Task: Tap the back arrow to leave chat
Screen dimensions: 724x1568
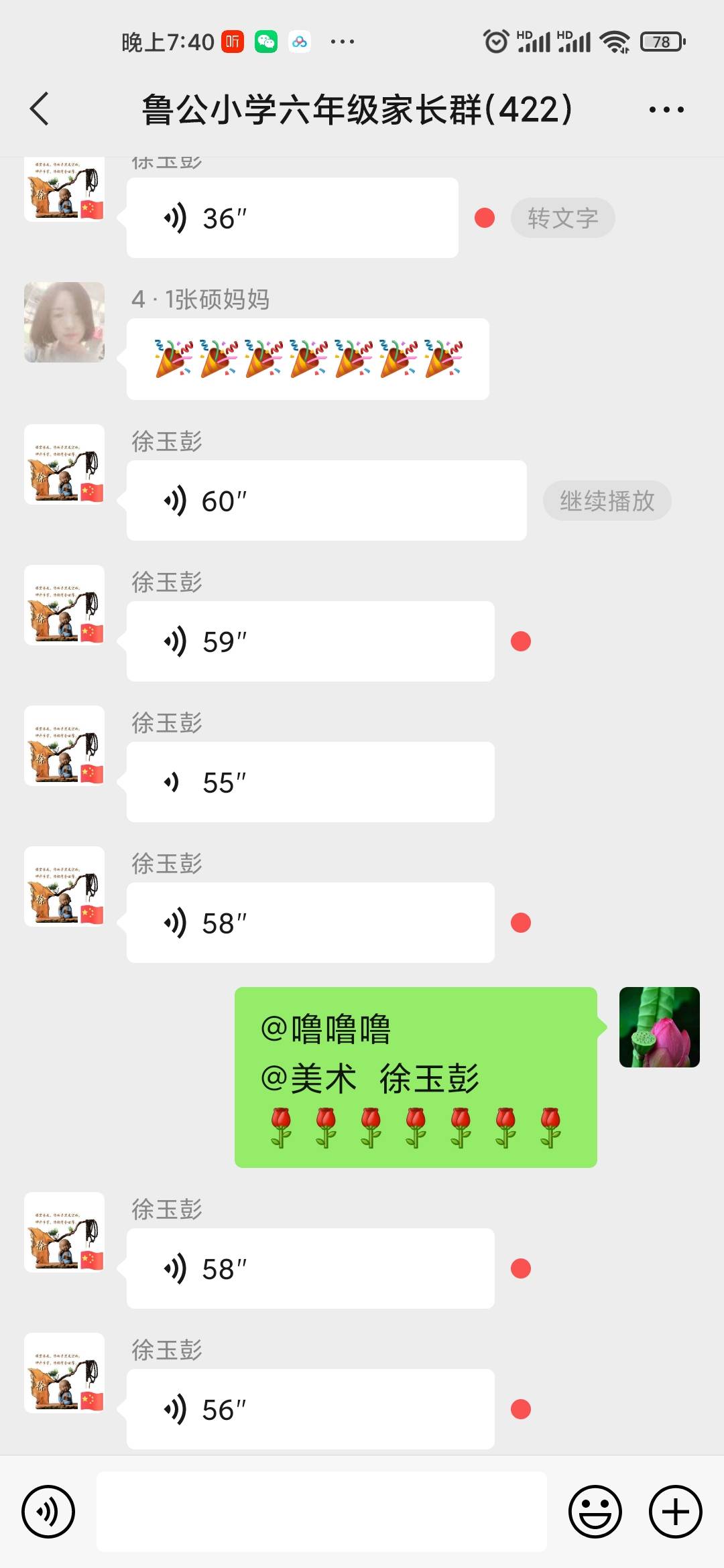Action: click(40, 109)
